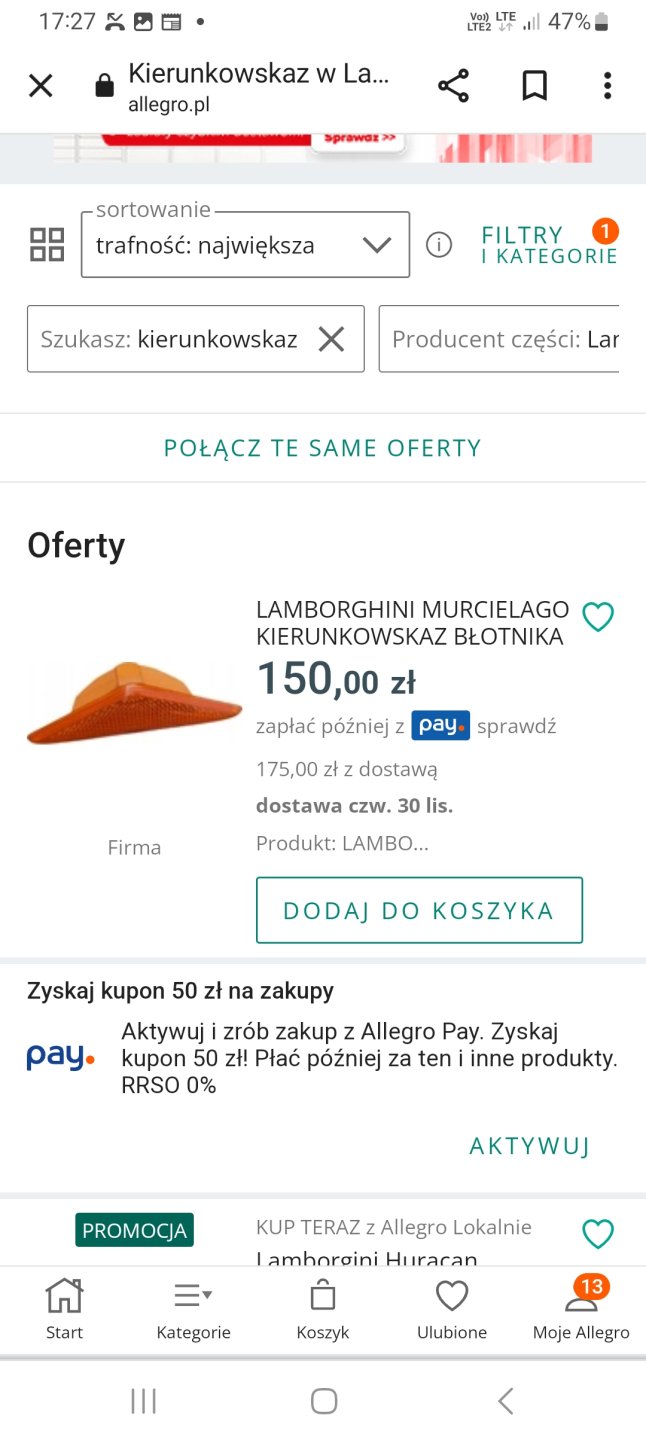This screenshot has width=646, height=1440.
Task: Open Filtry i kategorie
Action: (548, 245)
